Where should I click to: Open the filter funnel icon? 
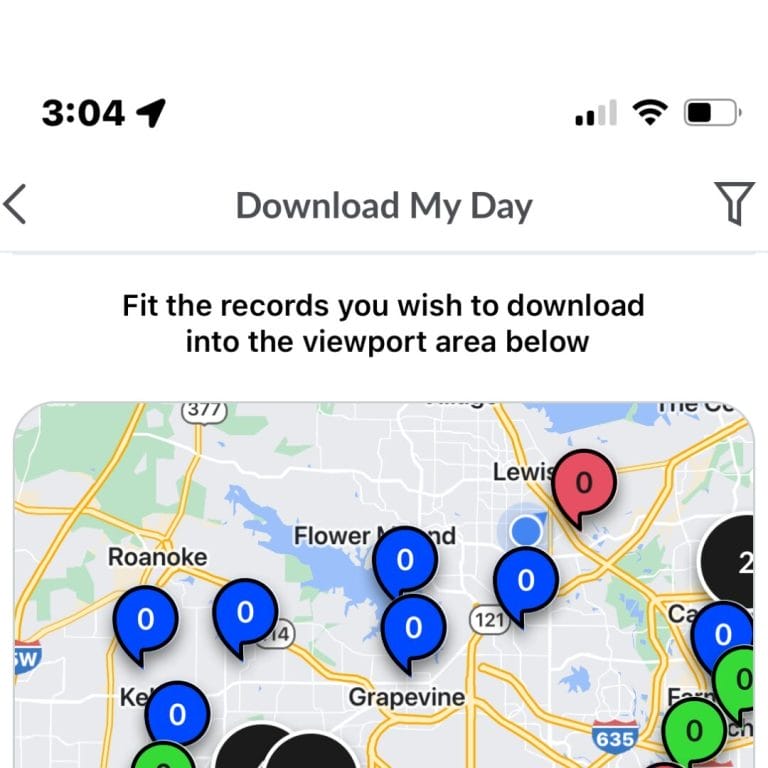click(735, 204)
